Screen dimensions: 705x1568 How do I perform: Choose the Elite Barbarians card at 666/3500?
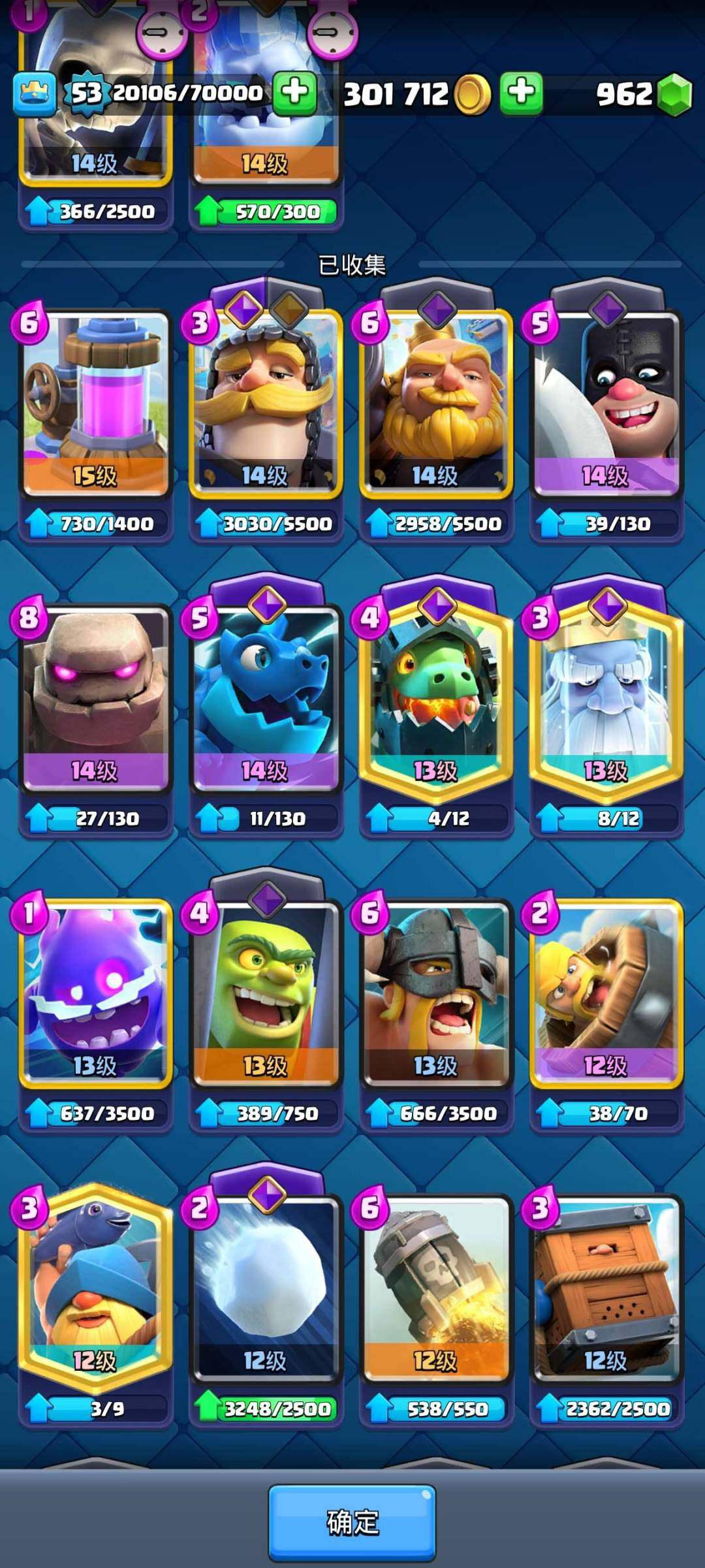coord(436,993)
